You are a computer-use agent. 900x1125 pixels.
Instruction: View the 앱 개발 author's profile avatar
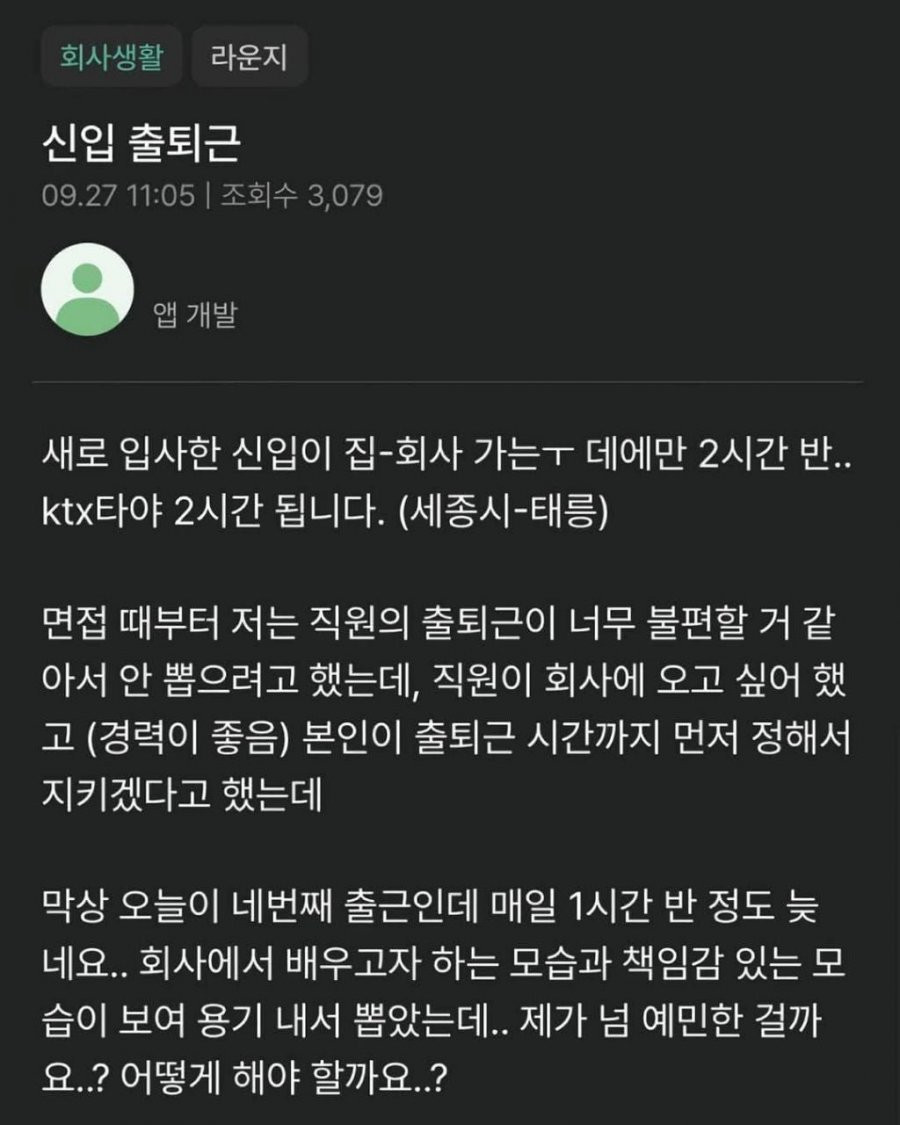[87, 289]
